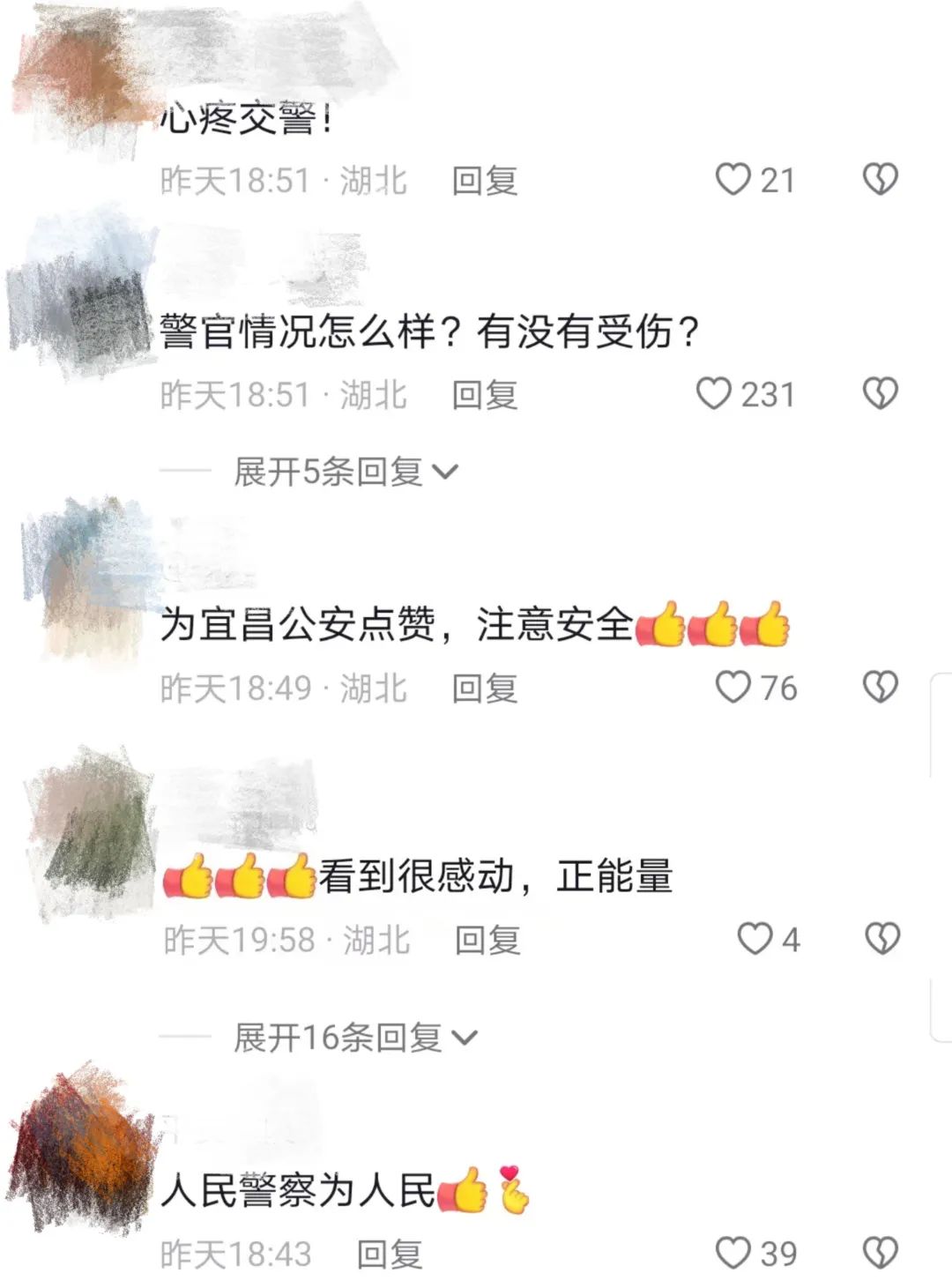Like the comment 人民警察为人民
The image size is (952, 1288).
click(733, 1253)
